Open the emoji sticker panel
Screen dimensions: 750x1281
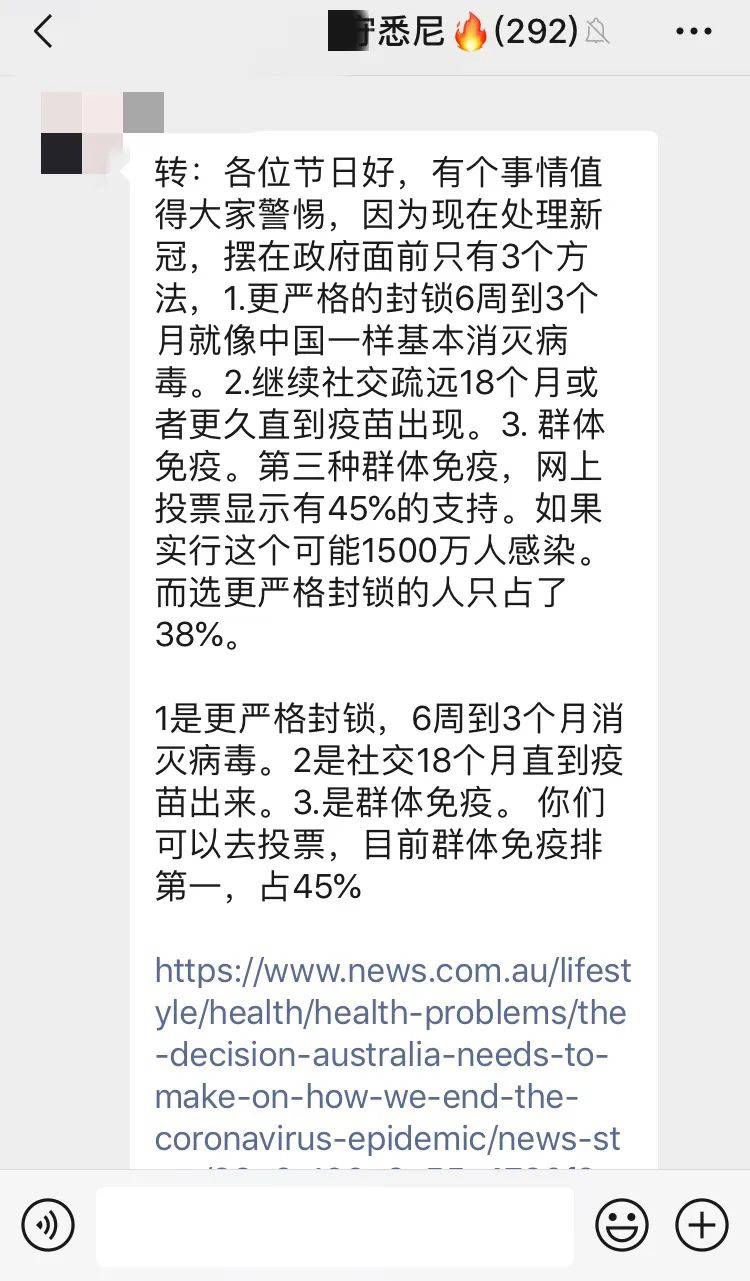click(622, 1224)
